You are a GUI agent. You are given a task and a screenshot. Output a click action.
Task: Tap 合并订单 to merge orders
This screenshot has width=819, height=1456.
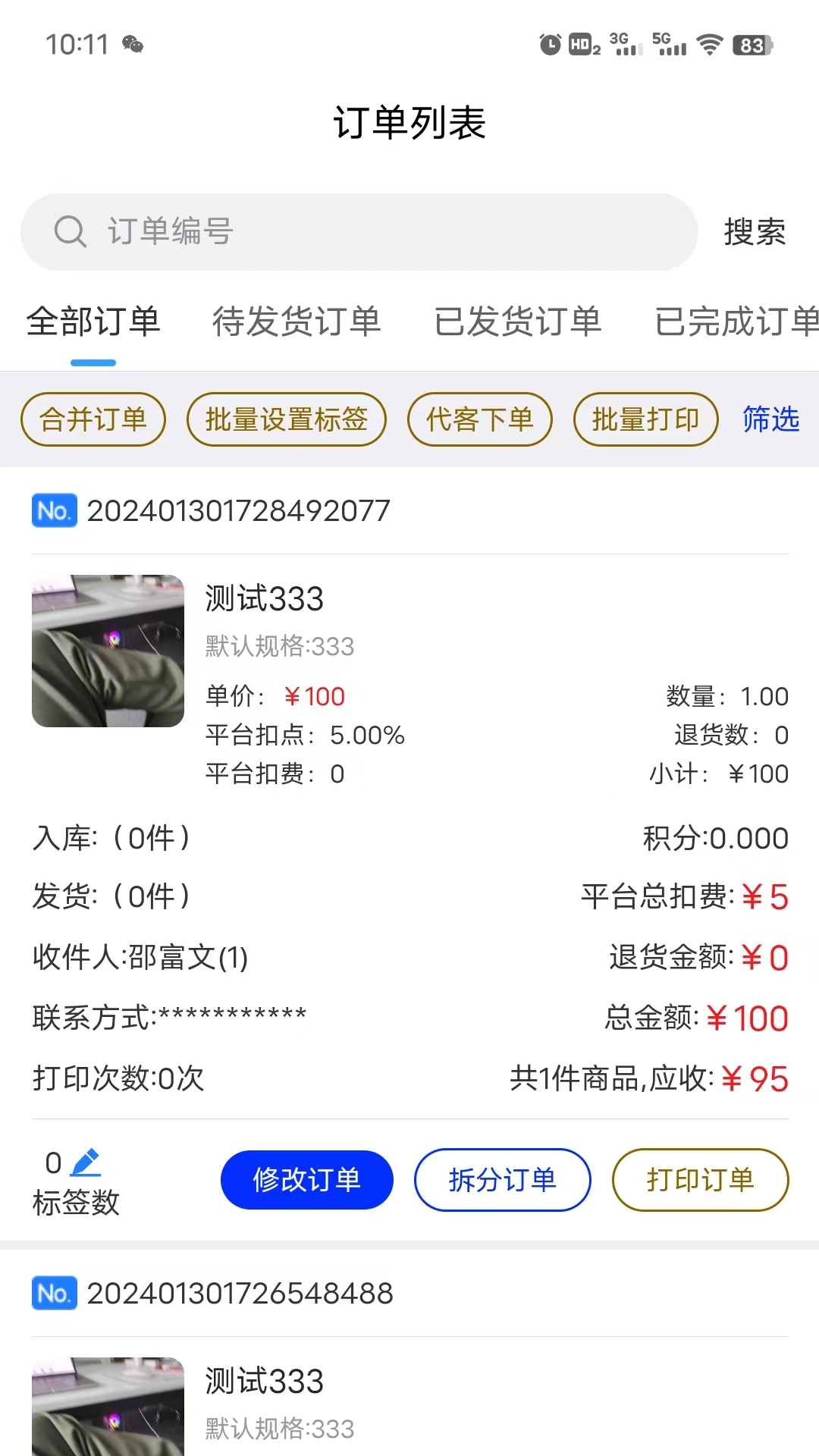pyautogui.click(x=92, y=419)
